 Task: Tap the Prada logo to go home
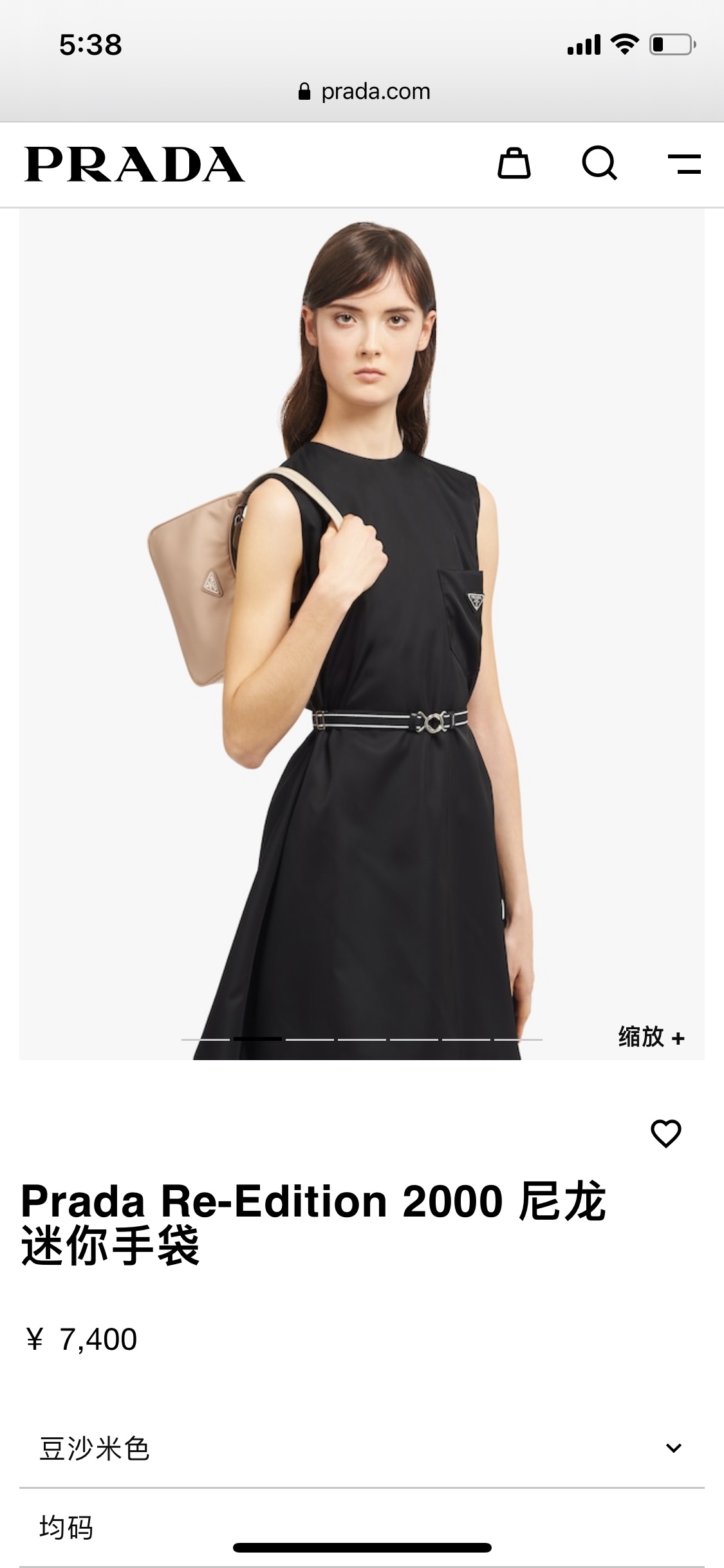[135, 164]
